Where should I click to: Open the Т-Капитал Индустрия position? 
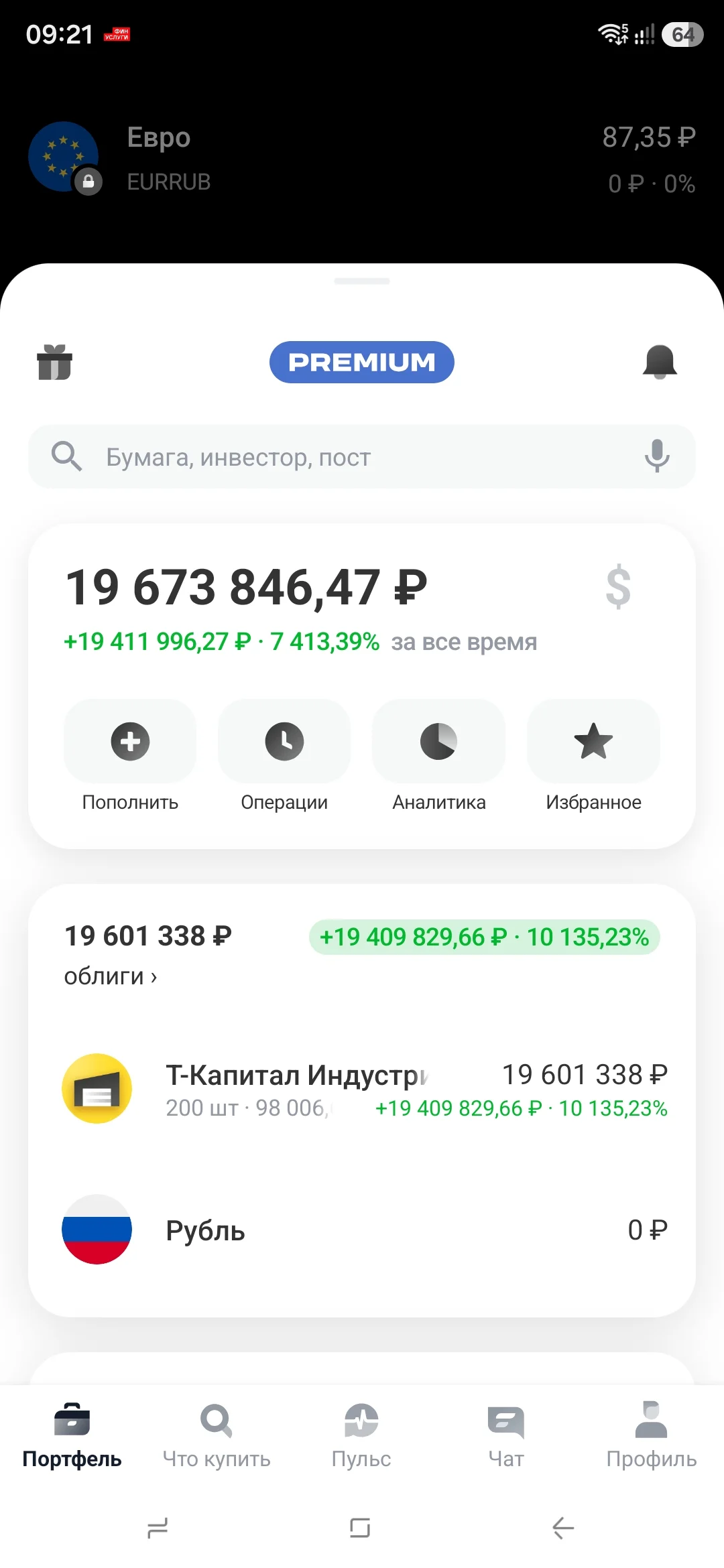[362, 1089]
